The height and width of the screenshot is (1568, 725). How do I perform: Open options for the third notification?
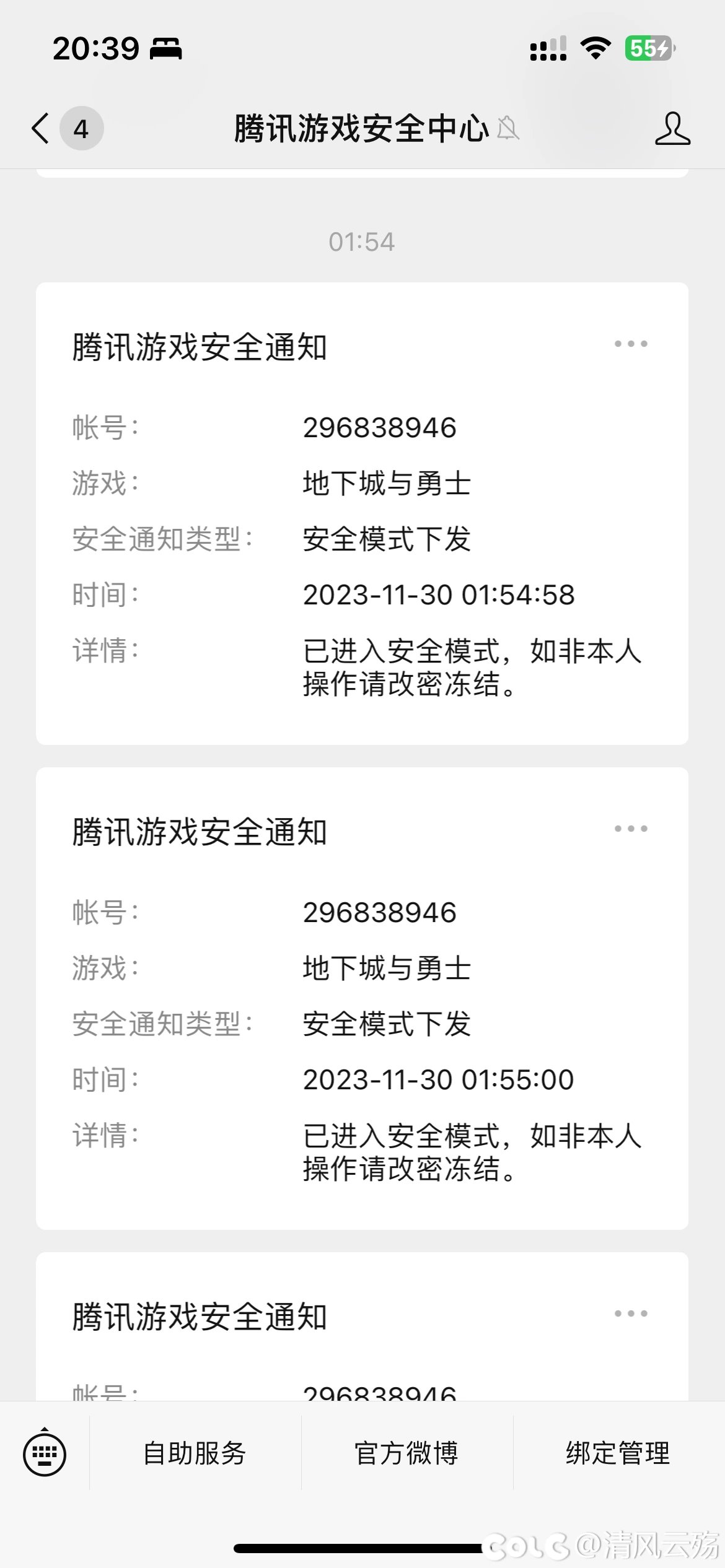click(631, 1313)
